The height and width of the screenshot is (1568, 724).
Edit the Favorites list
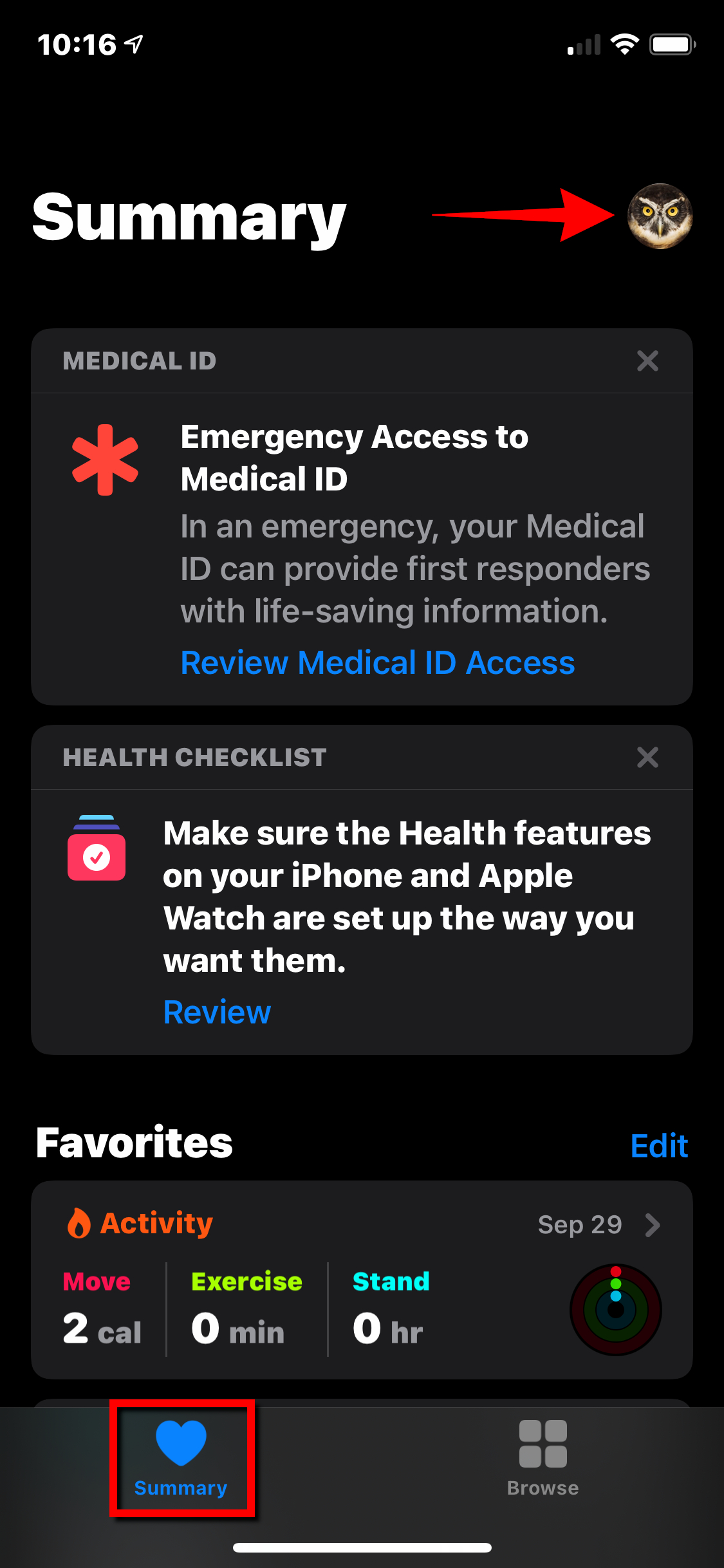(659, 1146)
